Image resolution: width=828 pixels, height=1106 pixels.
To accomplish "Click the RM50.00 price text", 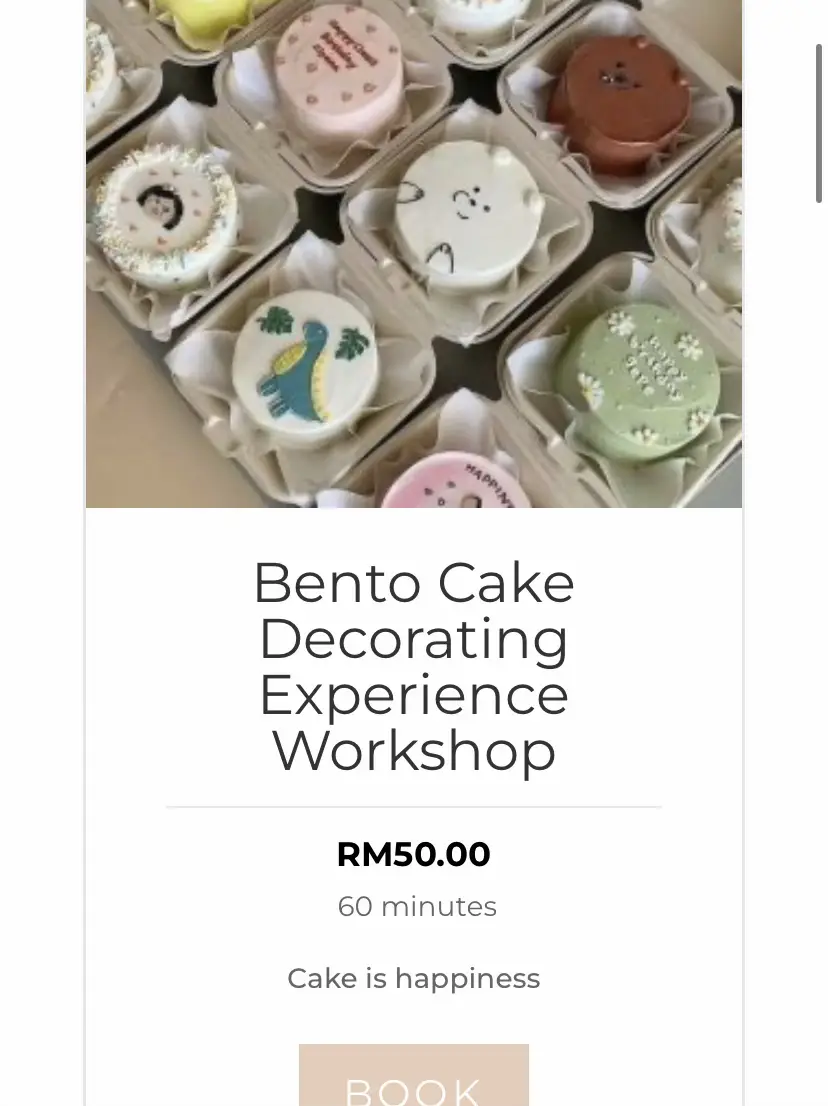I will (x=413, y=854).
